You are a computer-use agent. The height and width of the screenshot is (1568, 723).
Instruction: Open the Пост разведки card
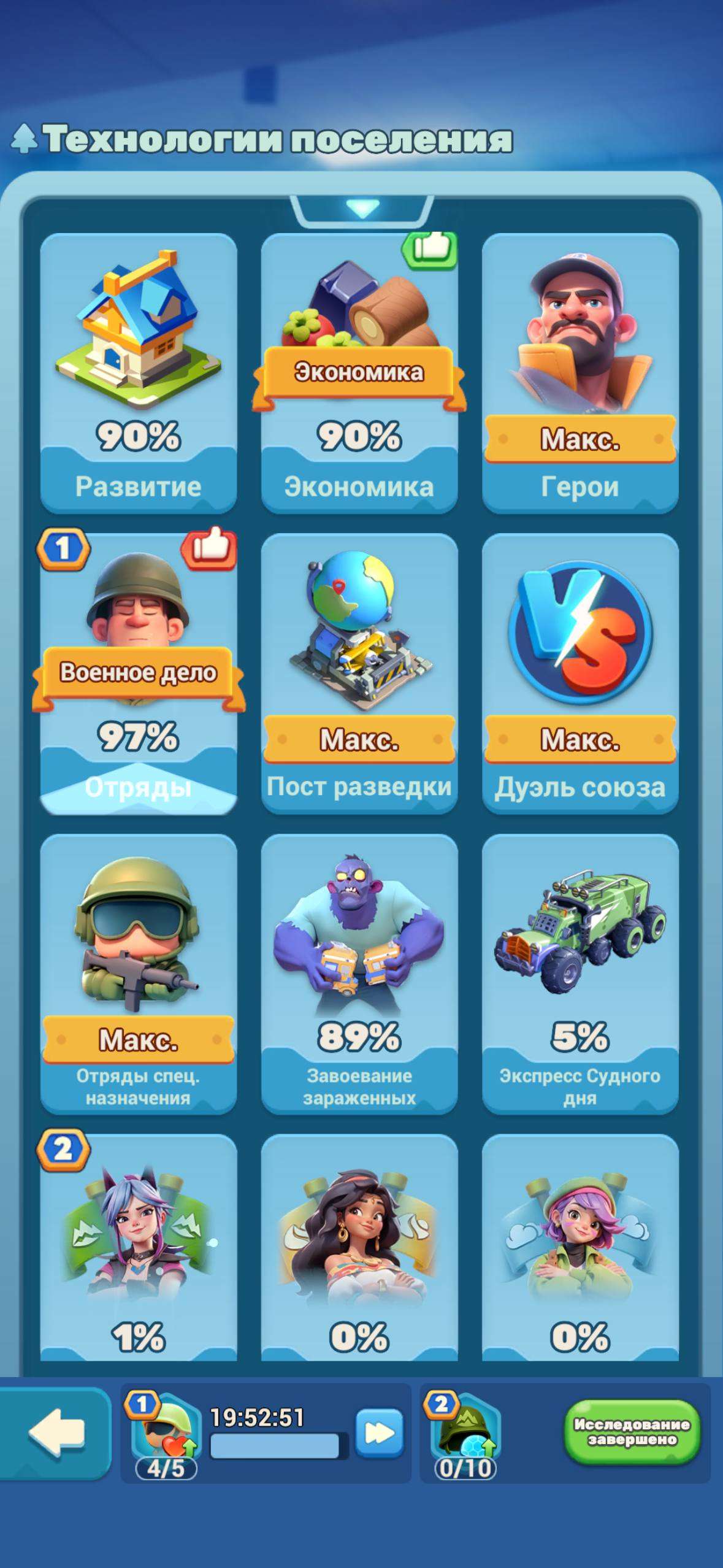click(x=359, y=673)
